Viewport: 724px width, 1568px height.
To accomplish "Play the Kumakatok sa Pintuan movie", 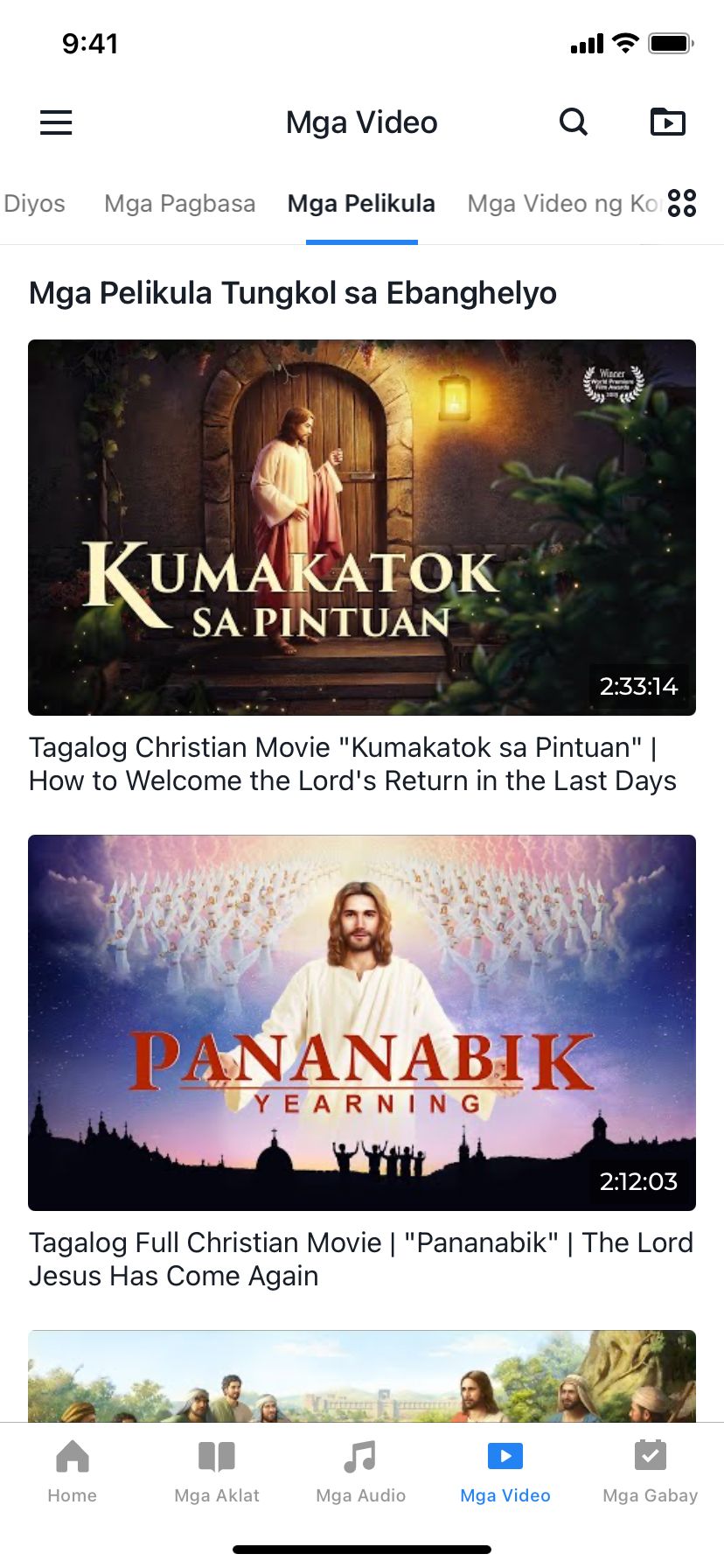I will (x=362, y=527).
